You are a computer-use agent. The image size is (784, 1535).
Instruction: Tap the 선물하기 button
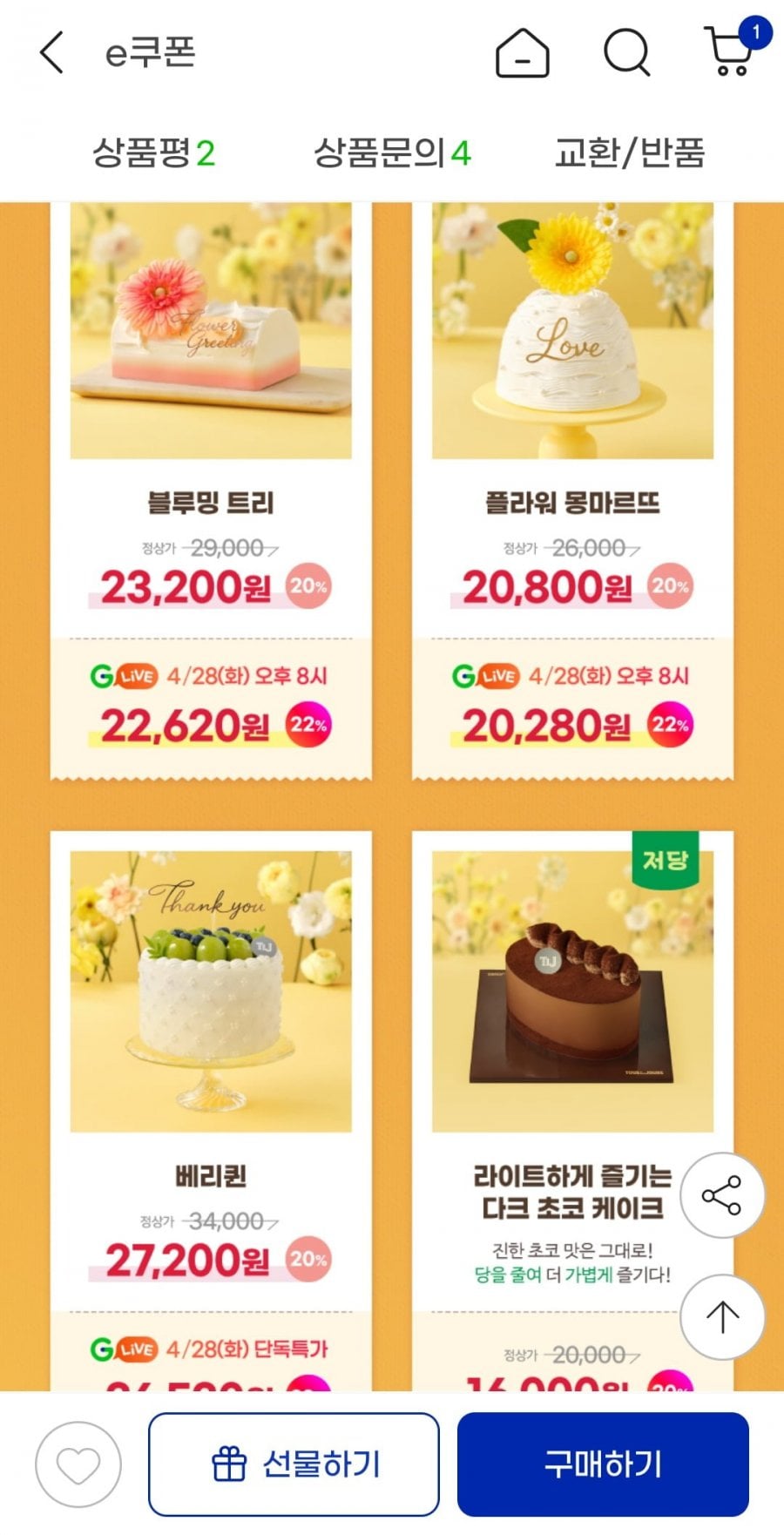[x=294, y=1464]
